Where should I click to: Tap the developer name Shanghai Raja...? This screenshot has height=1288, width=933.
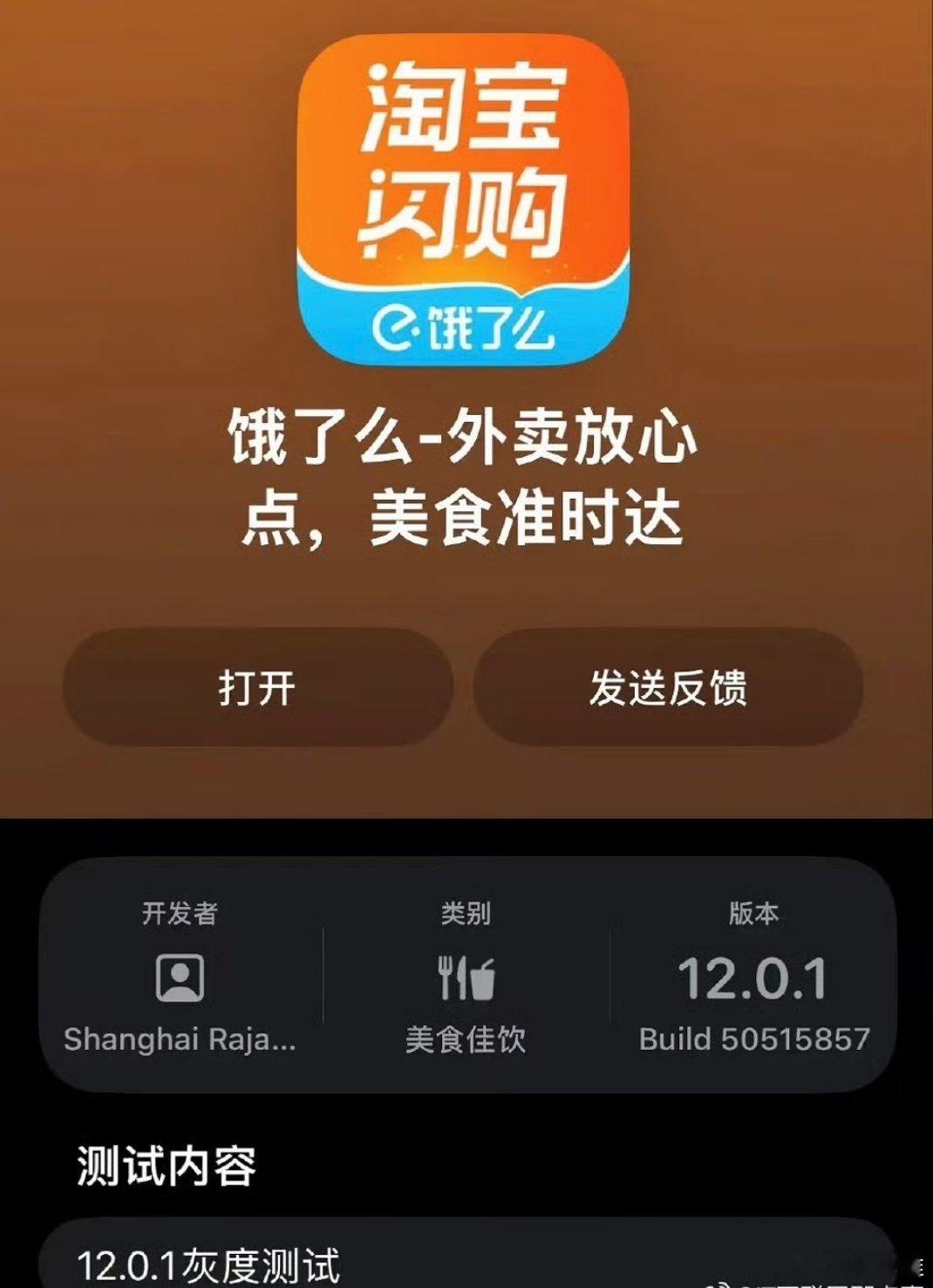click(x=180, y=1039)
